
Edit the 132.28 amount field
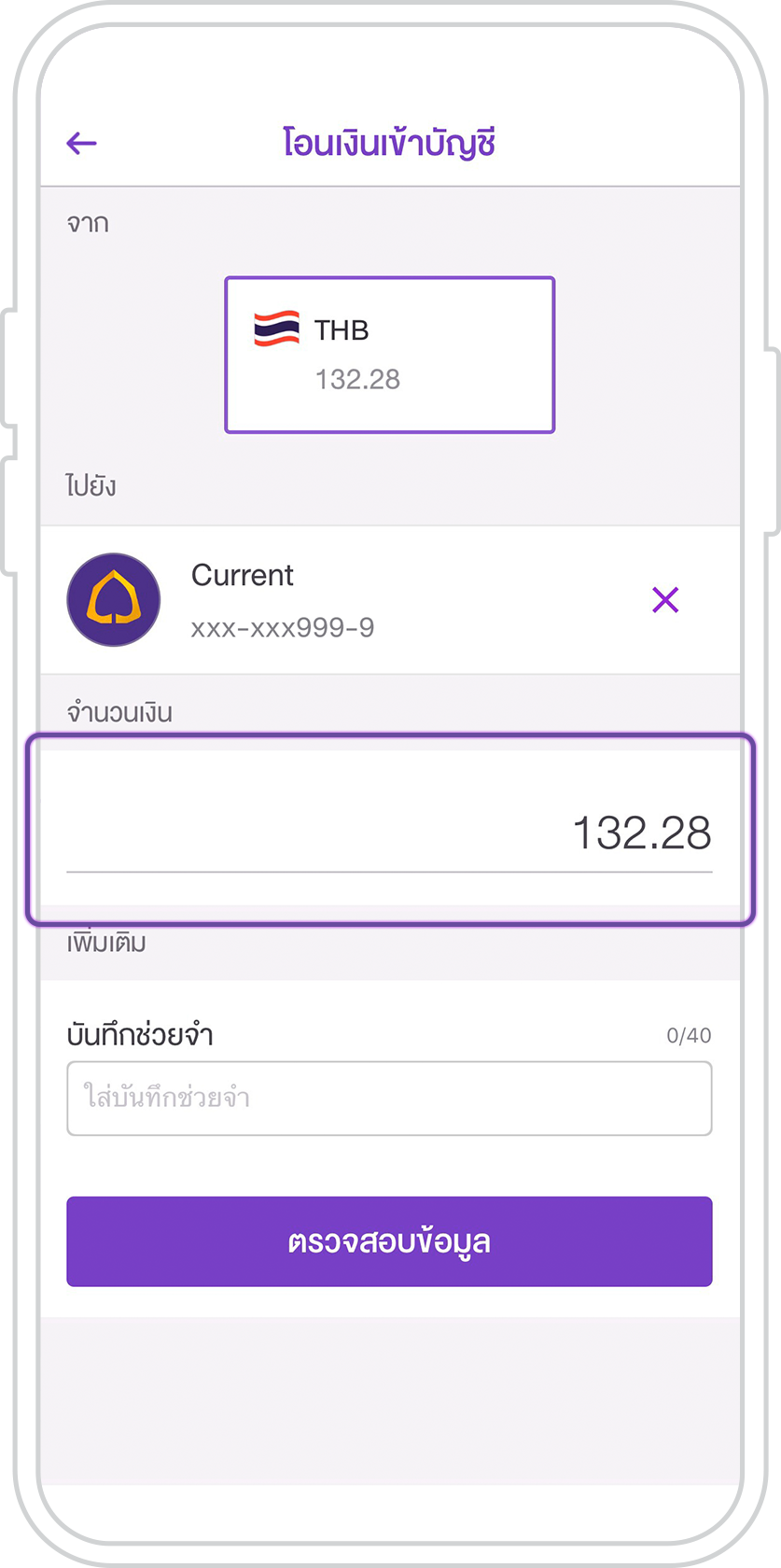390,830
